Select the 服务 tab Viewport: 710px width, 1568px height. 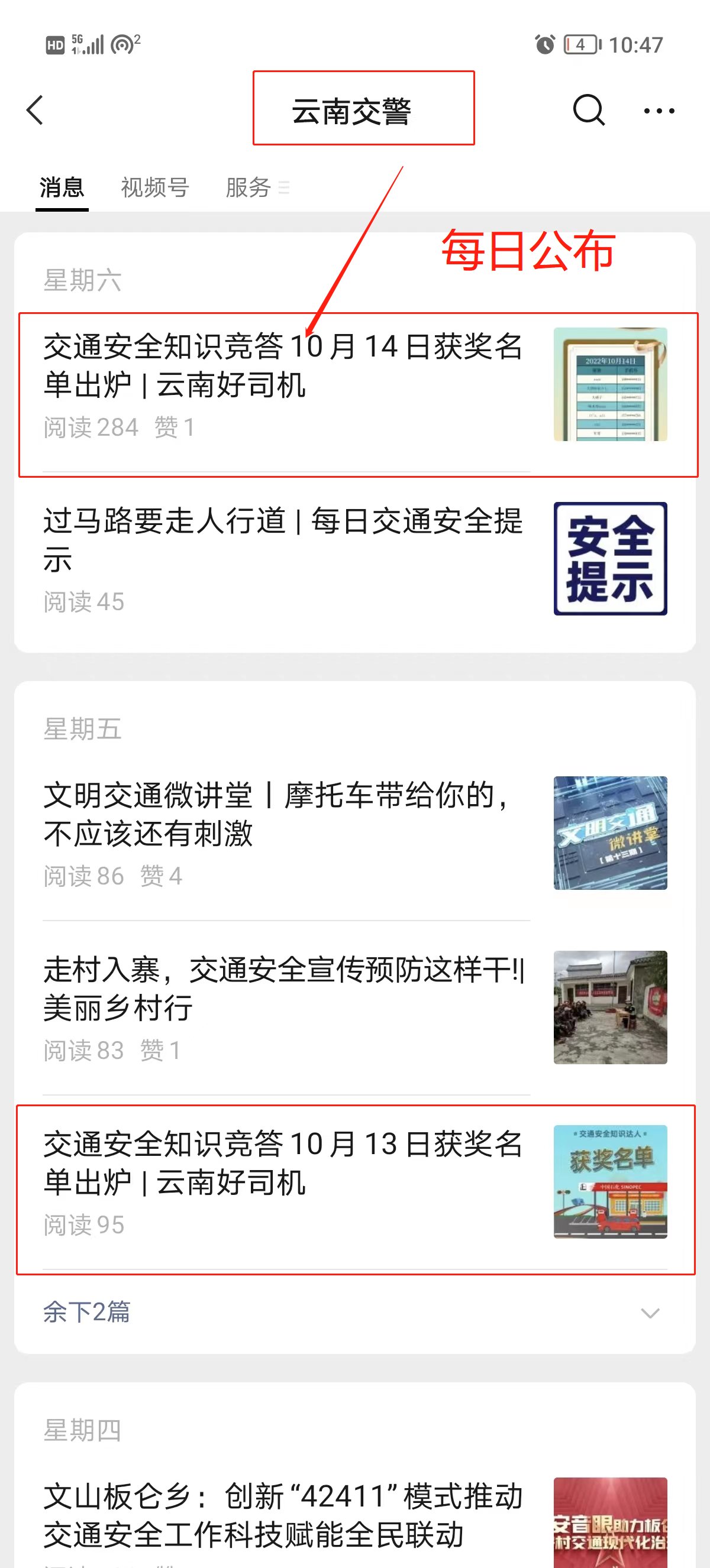point(248,187)
